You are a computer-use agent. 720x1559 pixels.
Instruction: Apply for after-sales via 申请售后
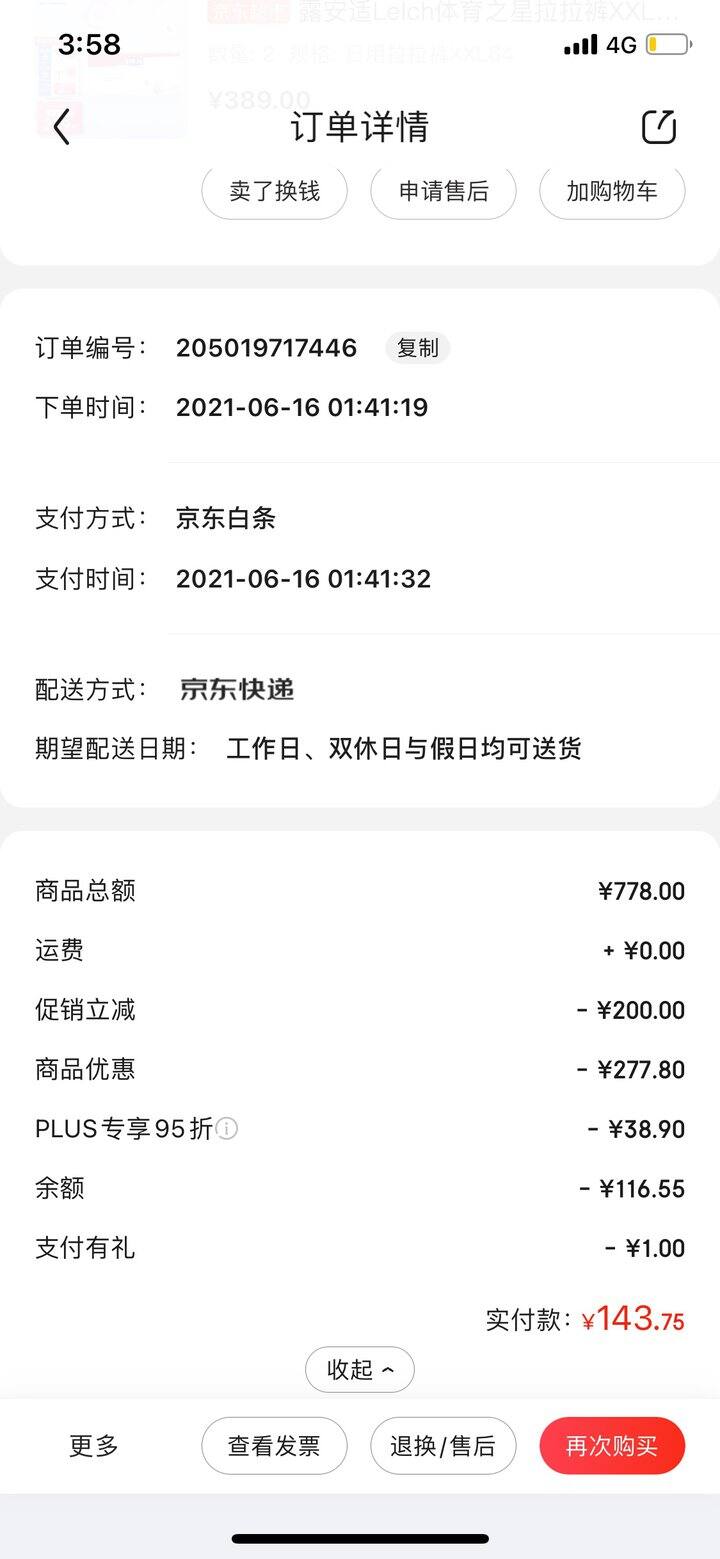point(443,191)
